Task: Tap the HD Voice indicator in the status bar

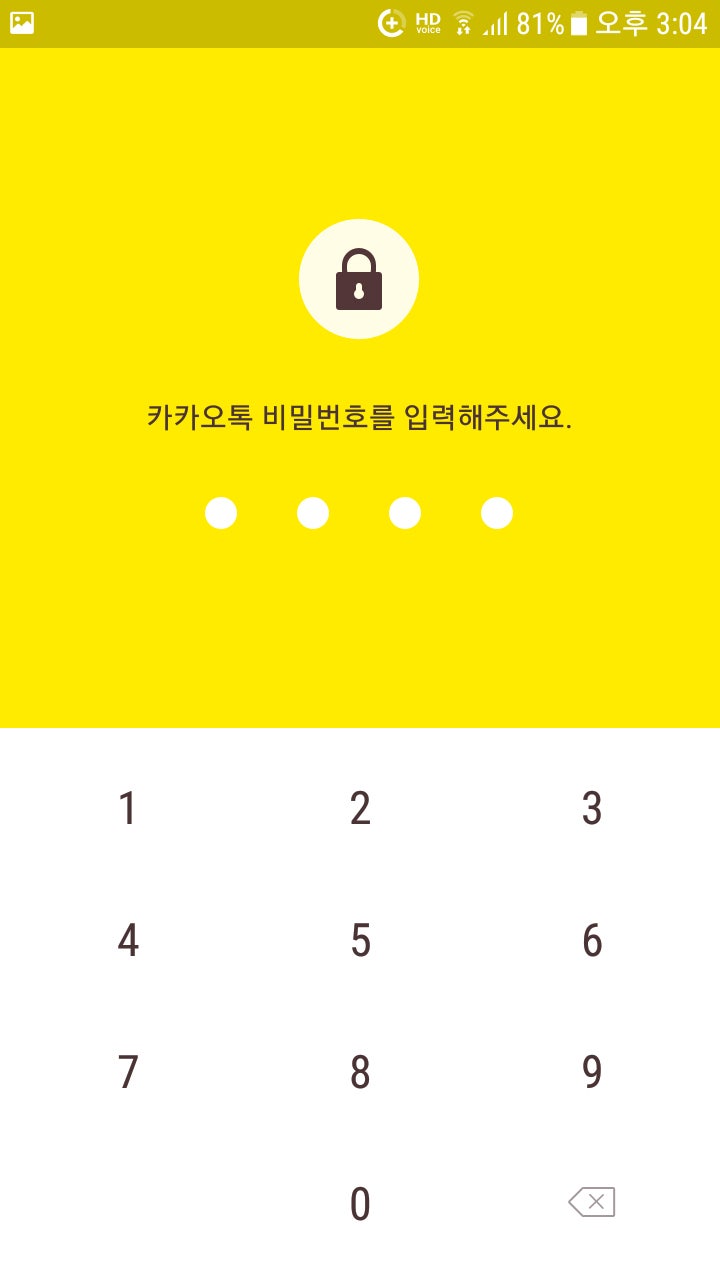Action: tap(427, 21)
